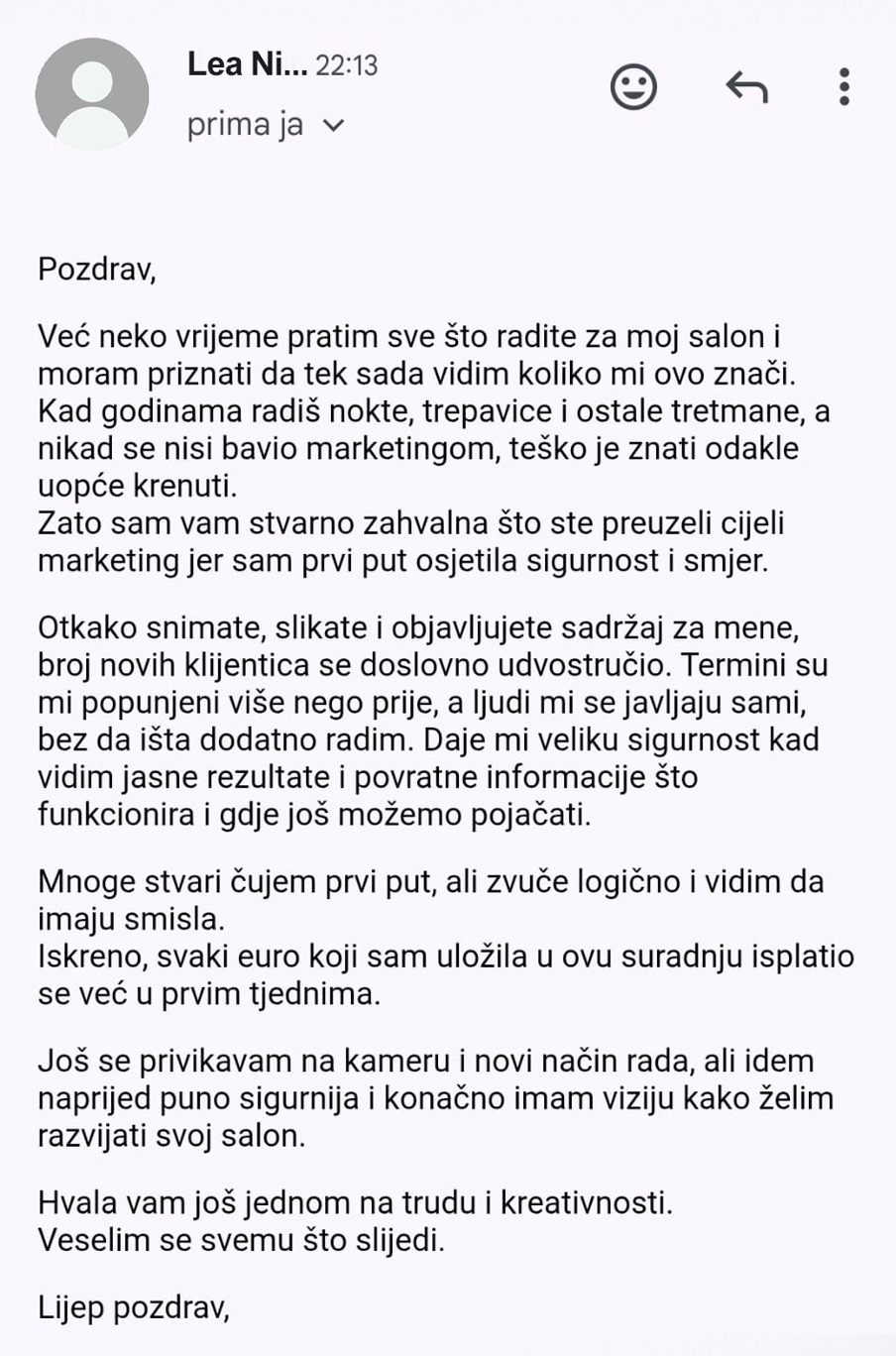The image size is (896, 1356).
Task: Reply to Lea's email
Action: pos(746,87)
